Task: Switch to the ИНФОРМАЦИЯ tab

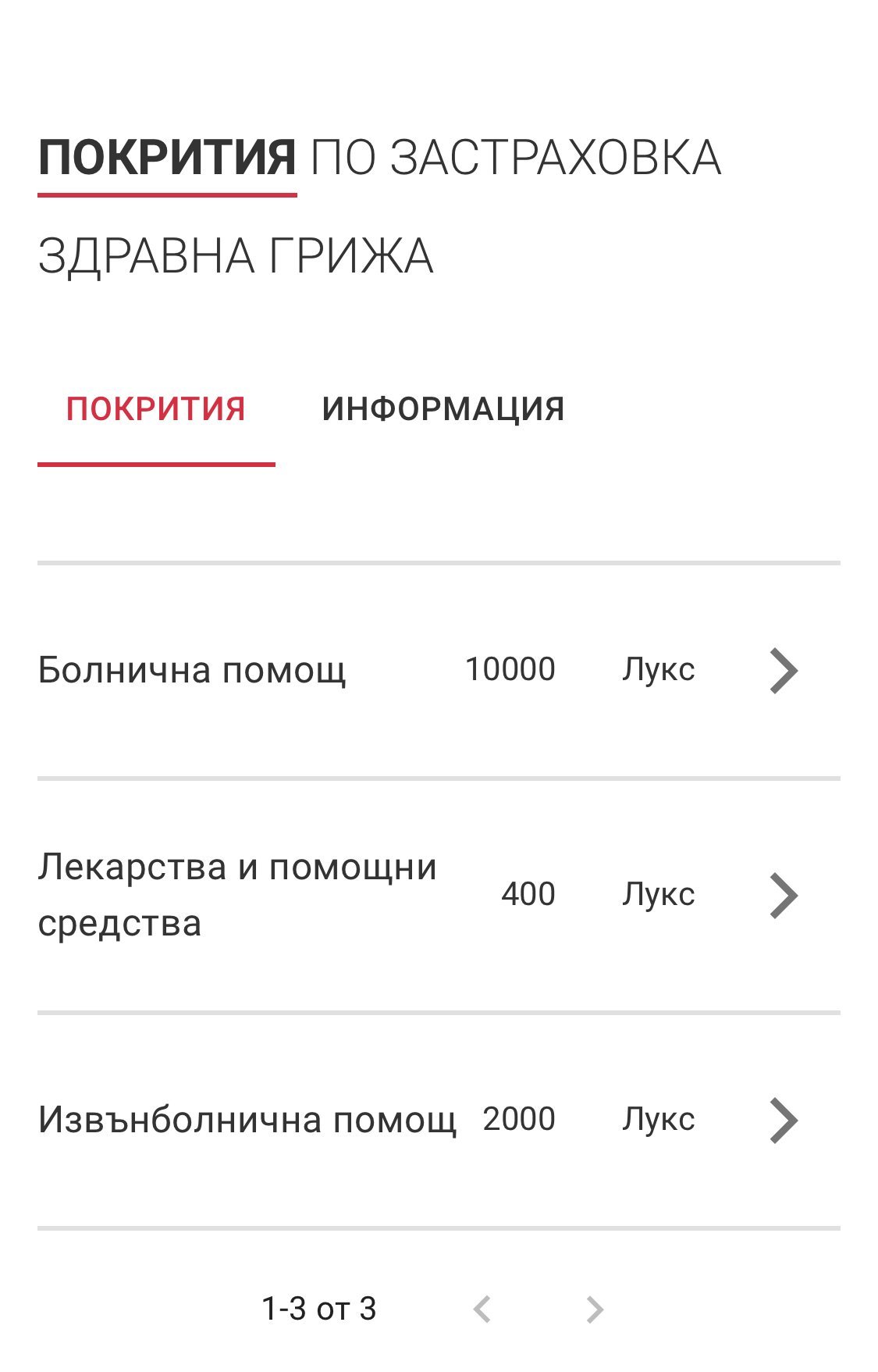Action: click(x=443, y=409)
